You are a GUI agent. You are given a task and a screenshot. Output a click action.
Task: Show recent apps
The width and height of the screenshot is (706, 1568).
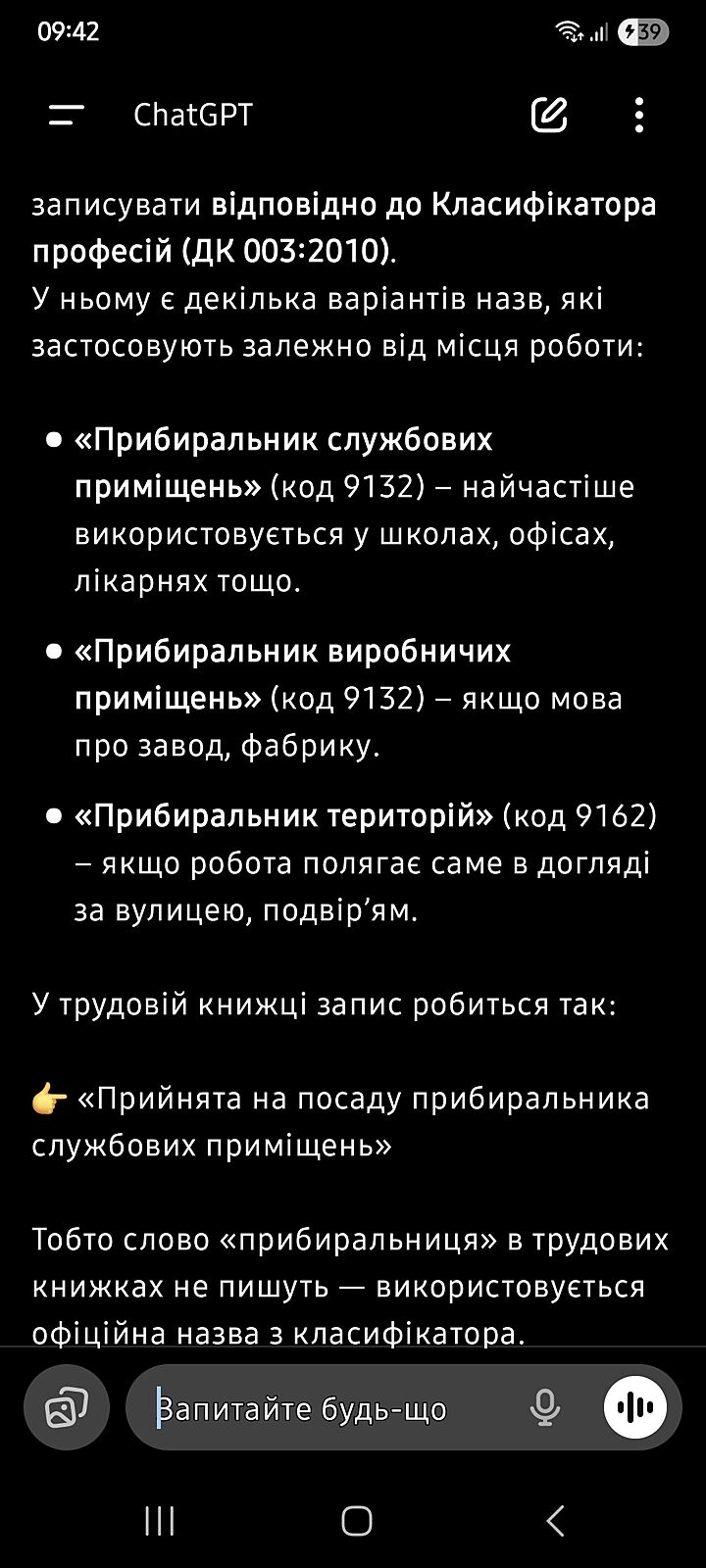[x=159, y=1521]
